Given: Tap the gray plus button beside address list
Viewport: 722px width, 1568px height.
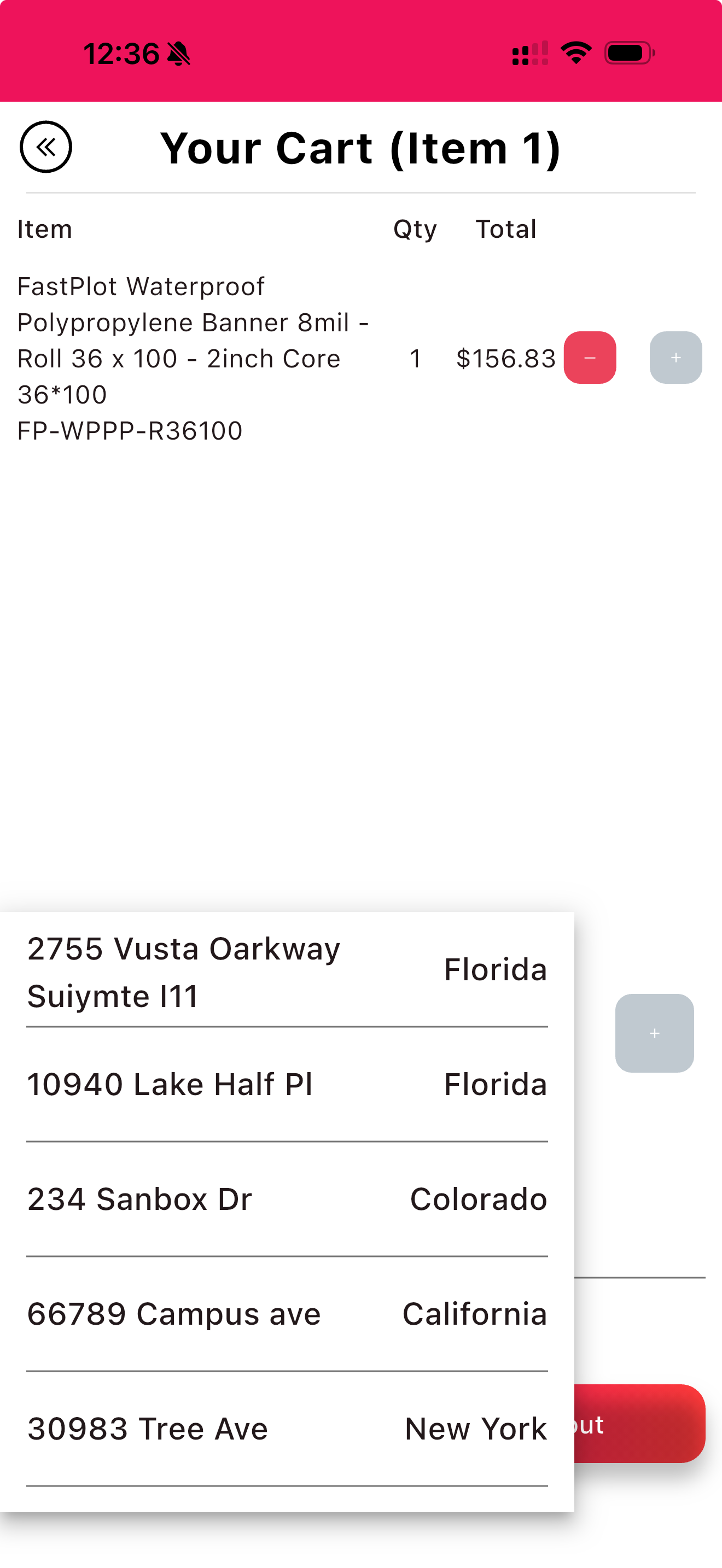Looking at the screenshot, I should 654,1033.
